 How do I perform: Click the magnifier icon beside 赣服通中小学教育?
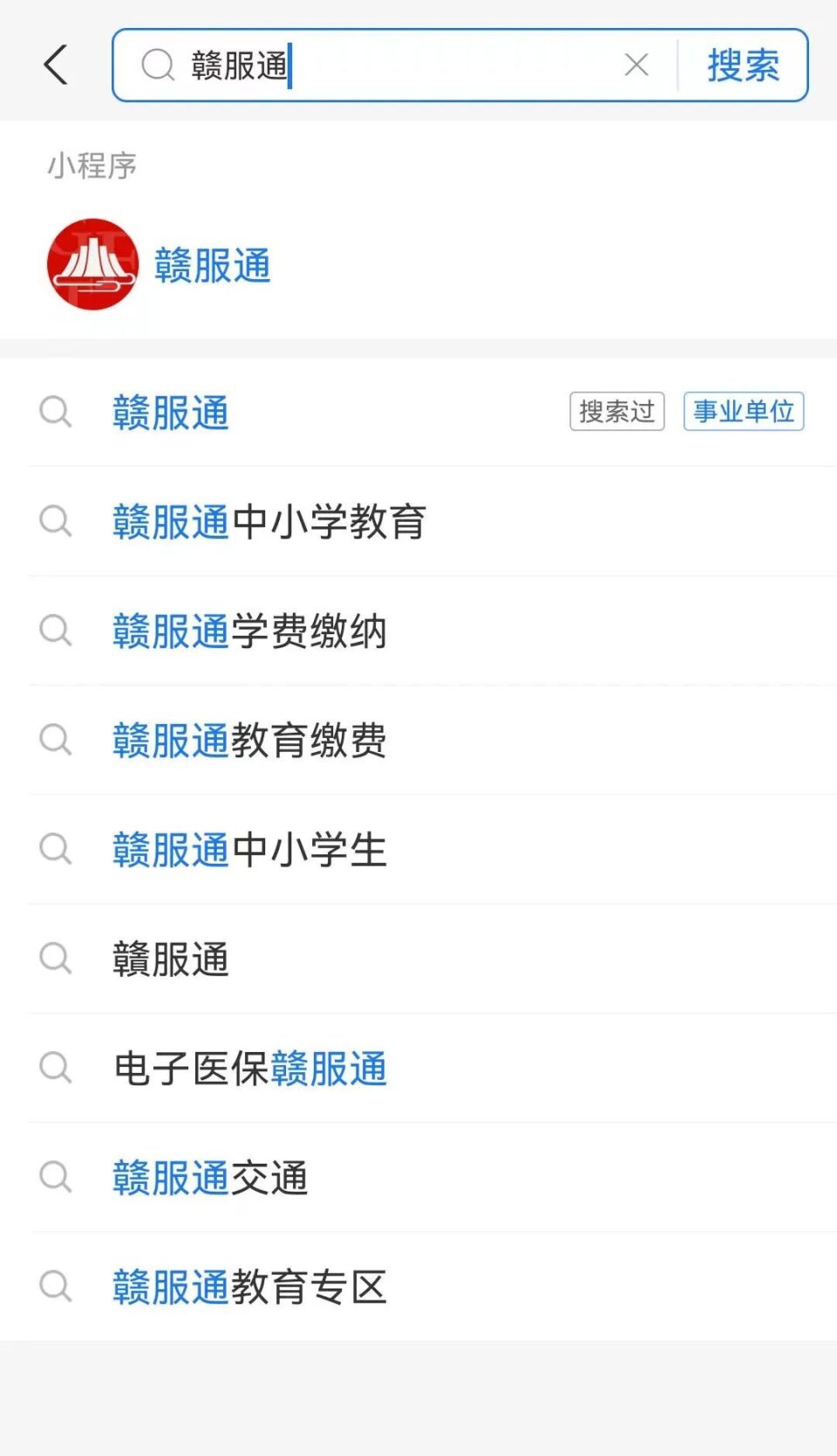(56, 523)
